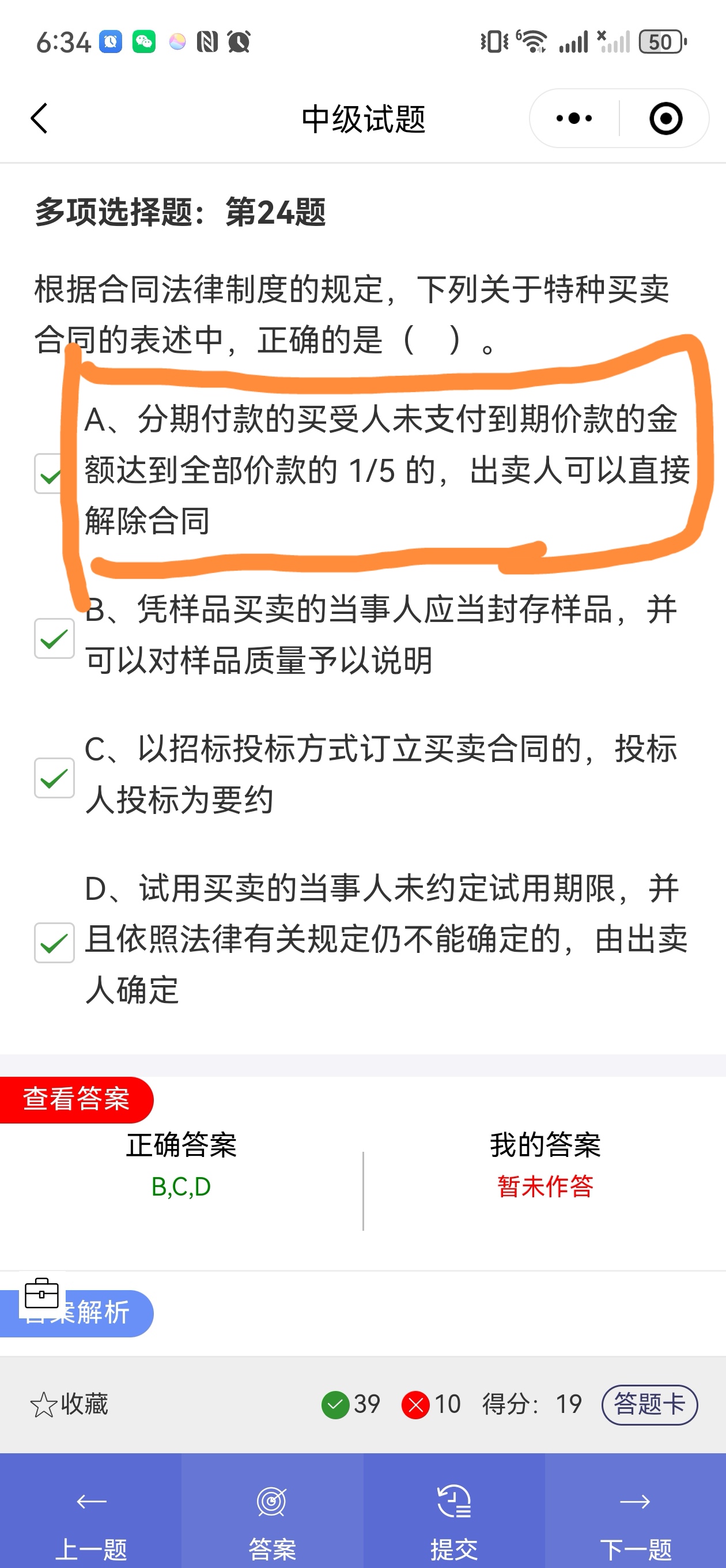This screenshot has width=726, height=1568.
Task: Open the floating briefcase icon
Action: [x=41, y=1294]
